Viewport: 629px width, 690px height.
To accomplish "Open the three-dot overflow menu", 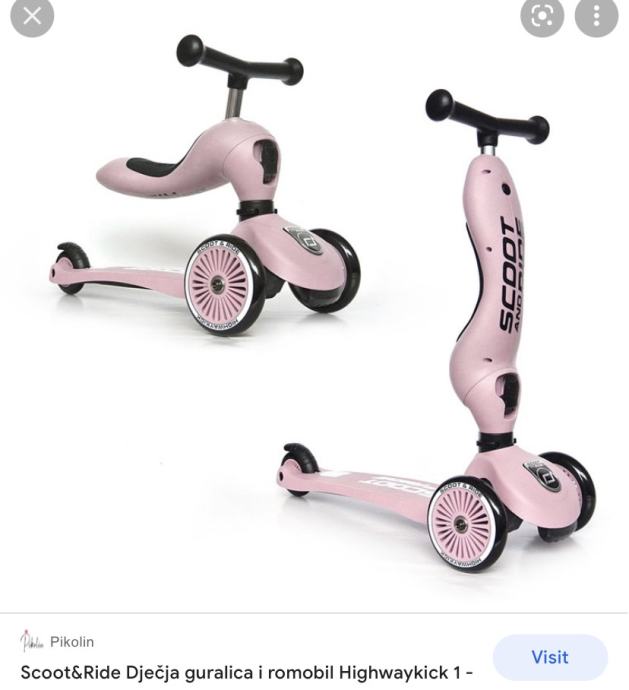I will pyautogui.click(x=596, y=17).
